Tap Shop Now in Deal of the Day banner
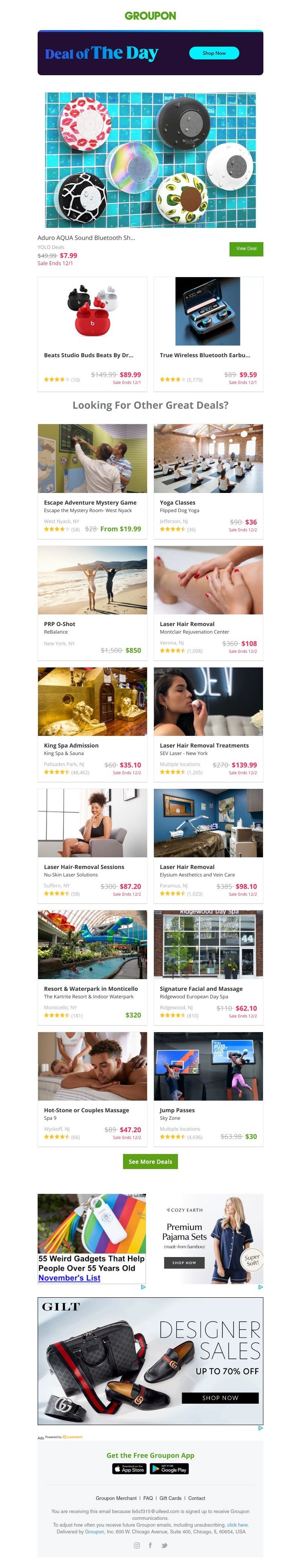This screenshot has width=301, height=1568. pyautogui.click(x=214, y=53)
